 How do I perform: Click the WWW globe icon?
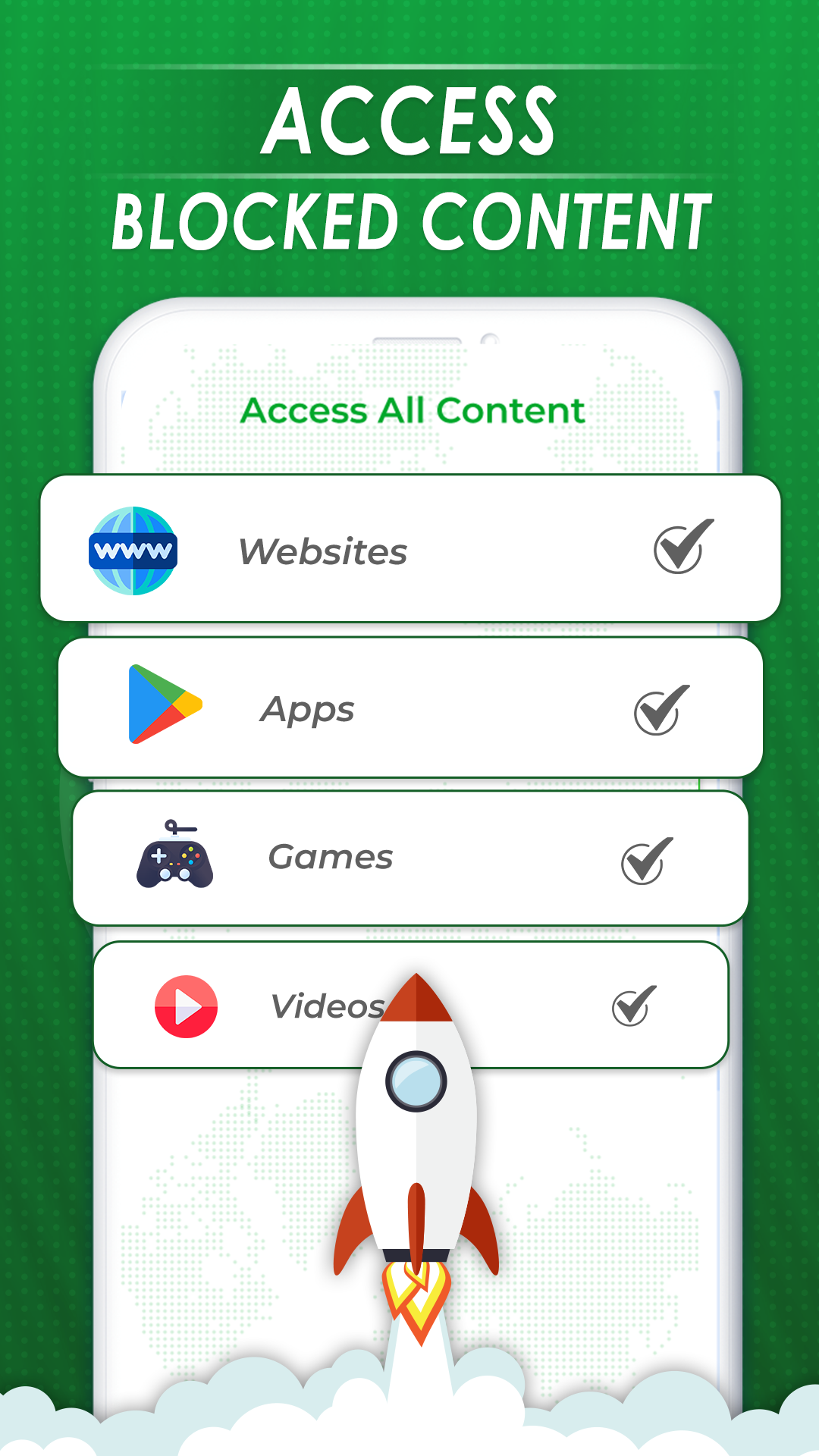[x=135, y=550]
